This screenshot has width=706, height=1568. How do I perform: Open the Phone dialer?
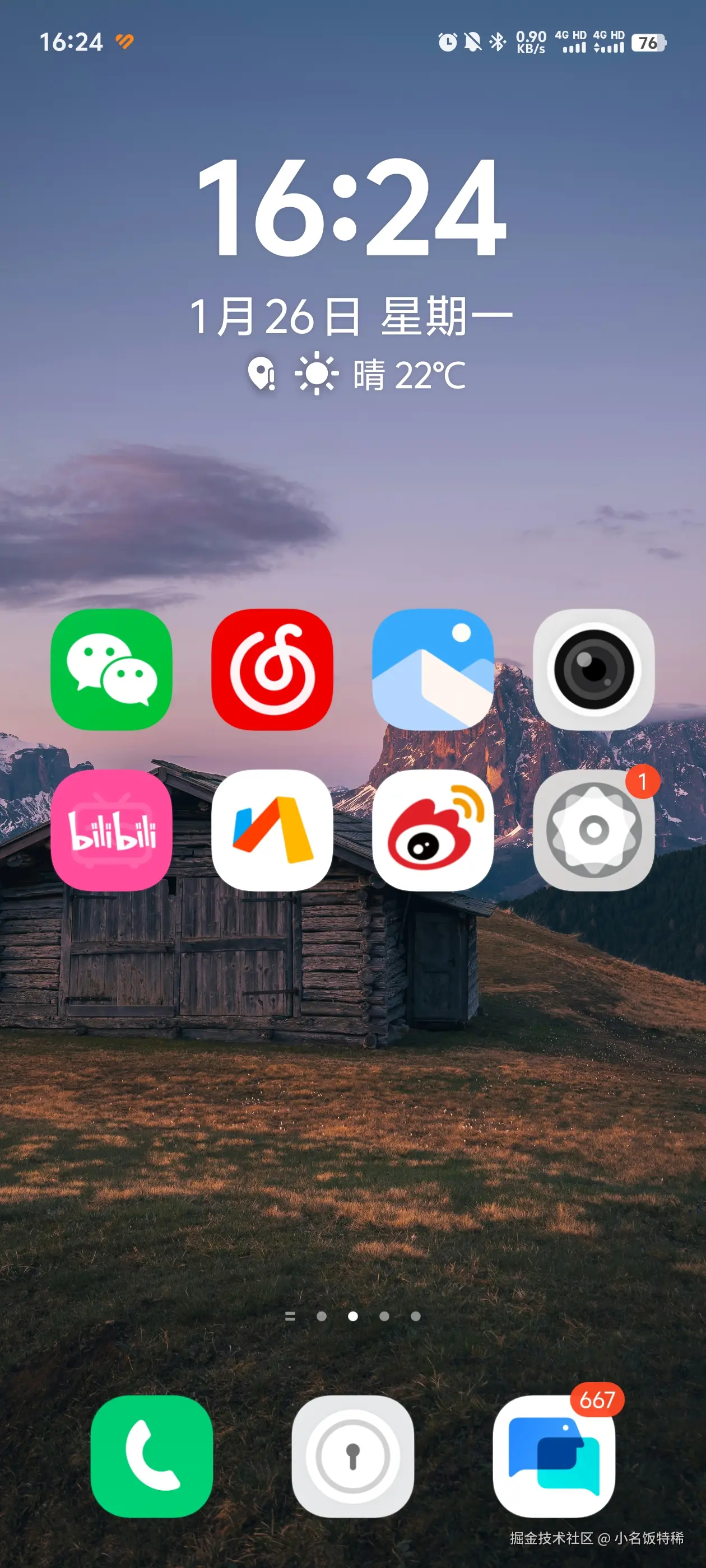coord(152,1456)
